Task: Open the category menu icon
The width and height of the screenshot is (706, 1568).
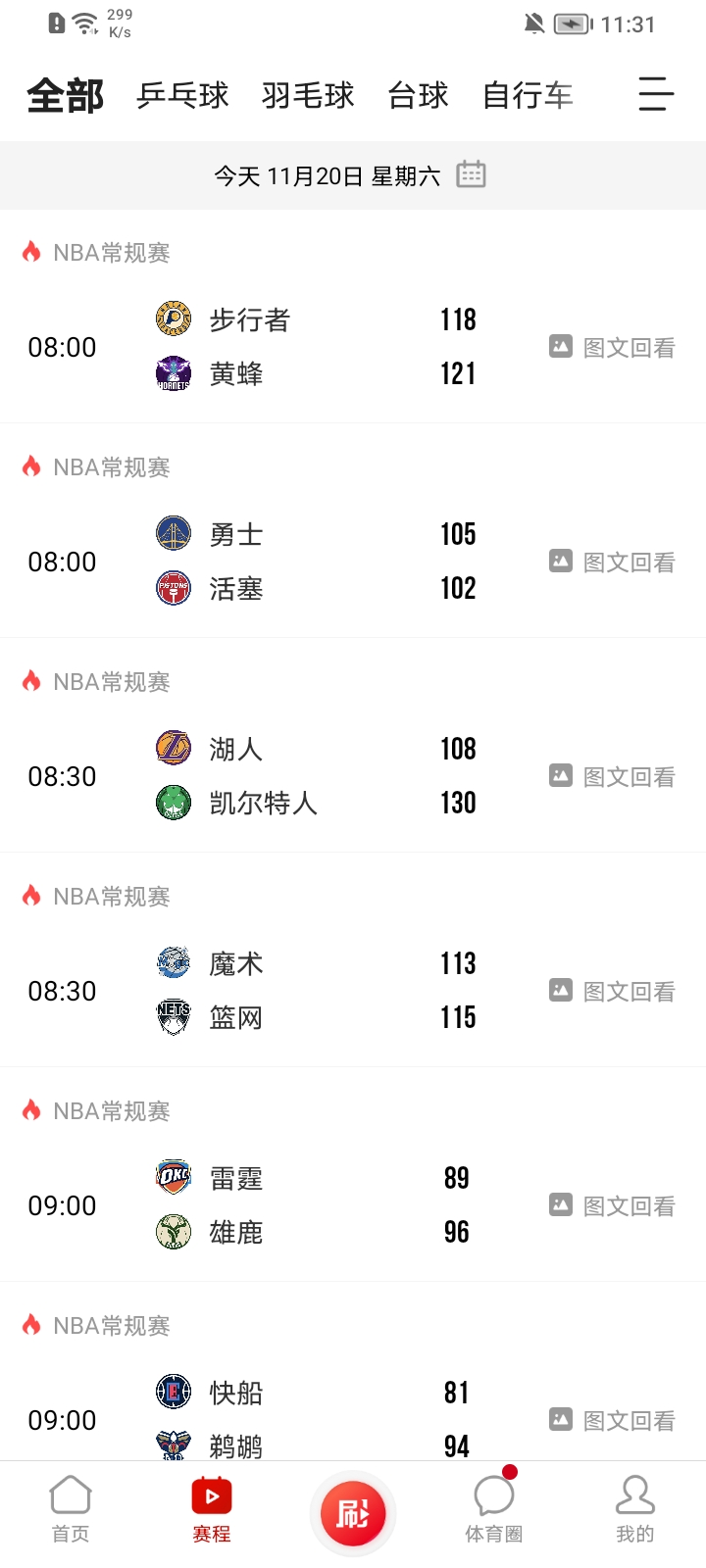Action: 656,94
